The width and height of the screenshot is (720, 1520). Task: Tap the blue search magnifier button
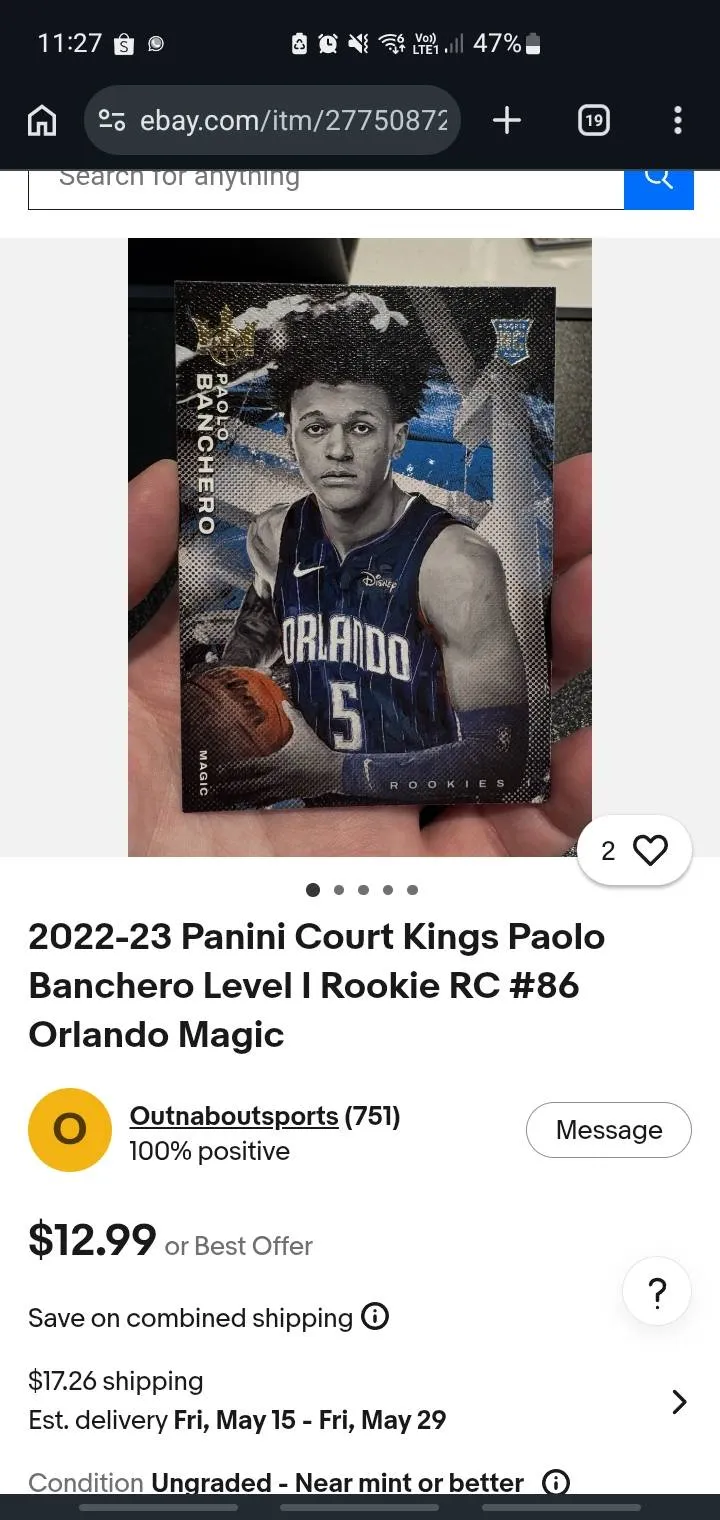coord(658,186)
